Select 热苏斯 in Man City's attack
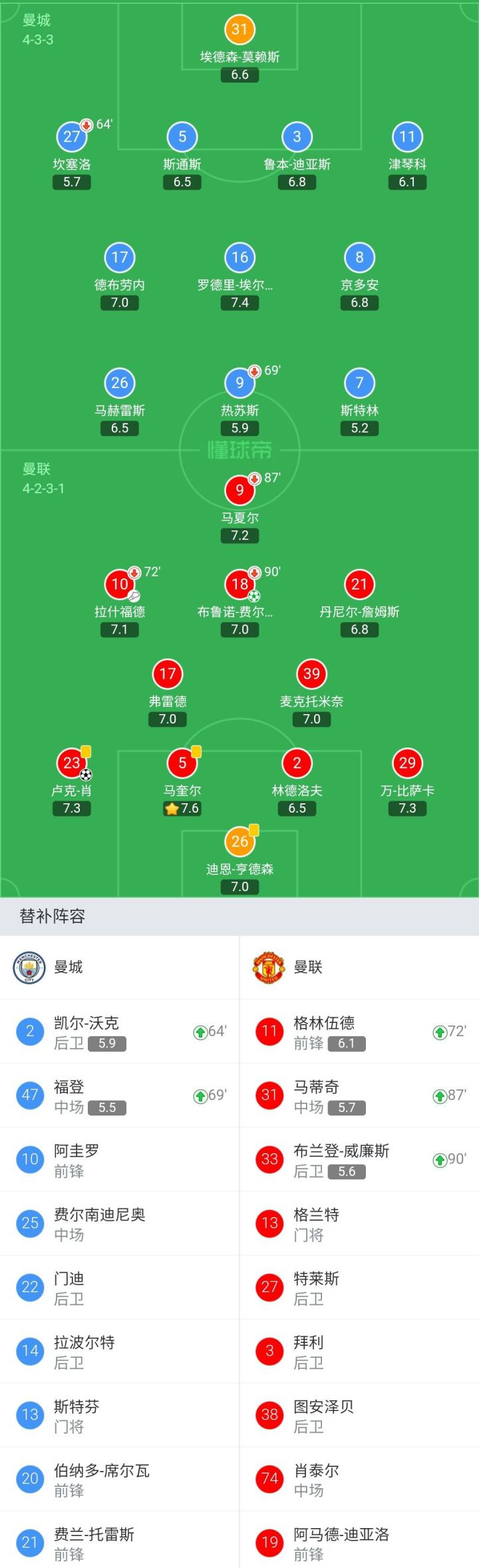 [x=239, y=401]
